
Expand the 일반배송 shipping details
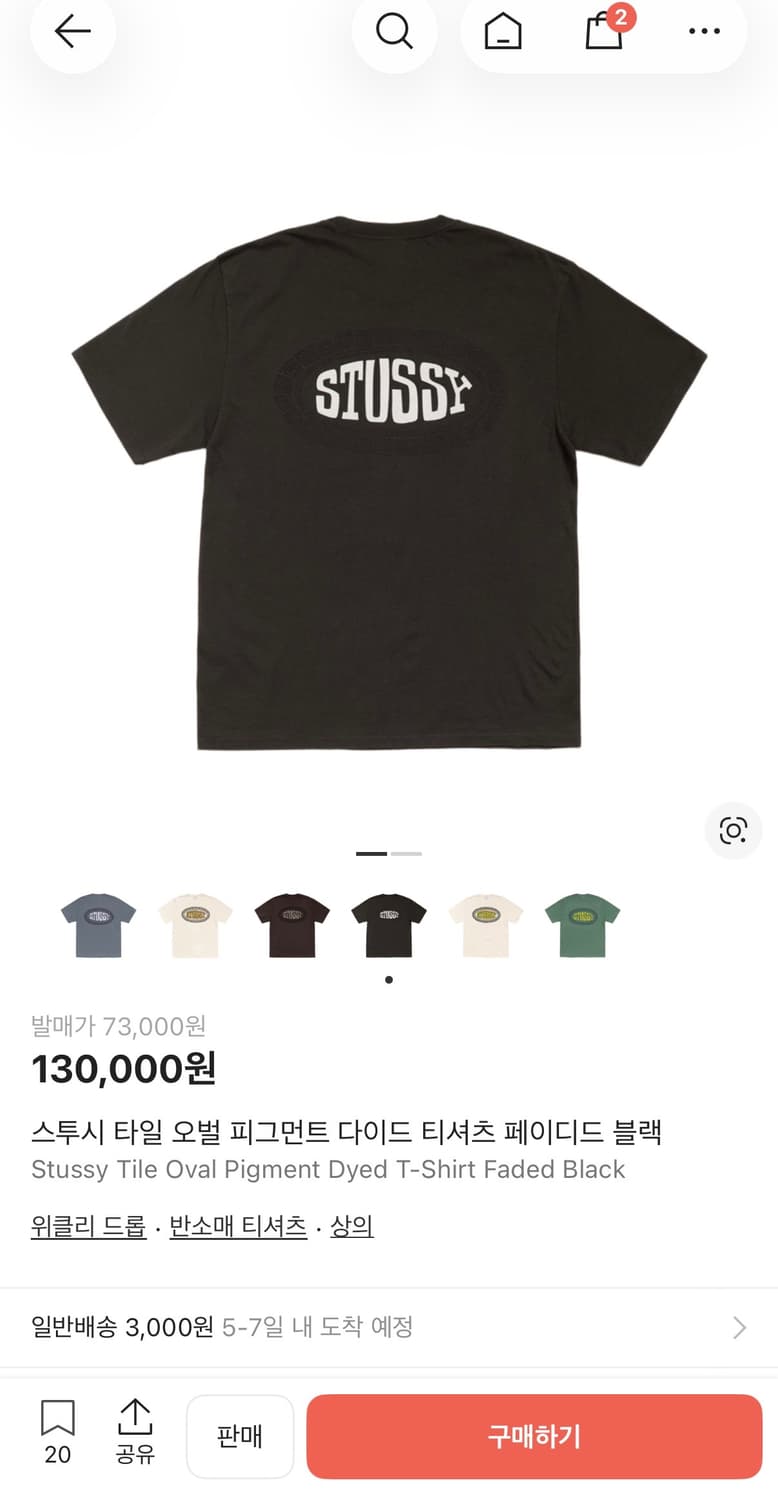[x=389, y=1327]
